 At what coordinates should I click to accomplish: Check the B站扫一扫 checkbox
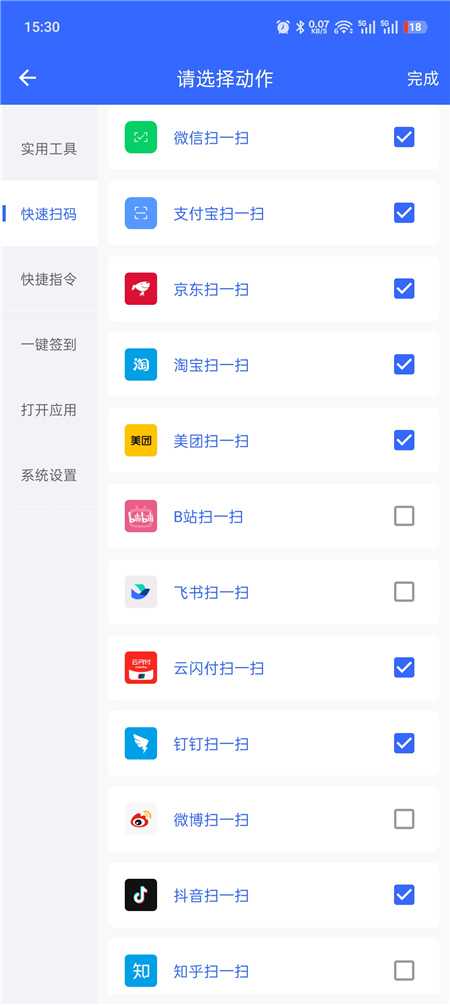pyautogui.click(x=404, y=516)
